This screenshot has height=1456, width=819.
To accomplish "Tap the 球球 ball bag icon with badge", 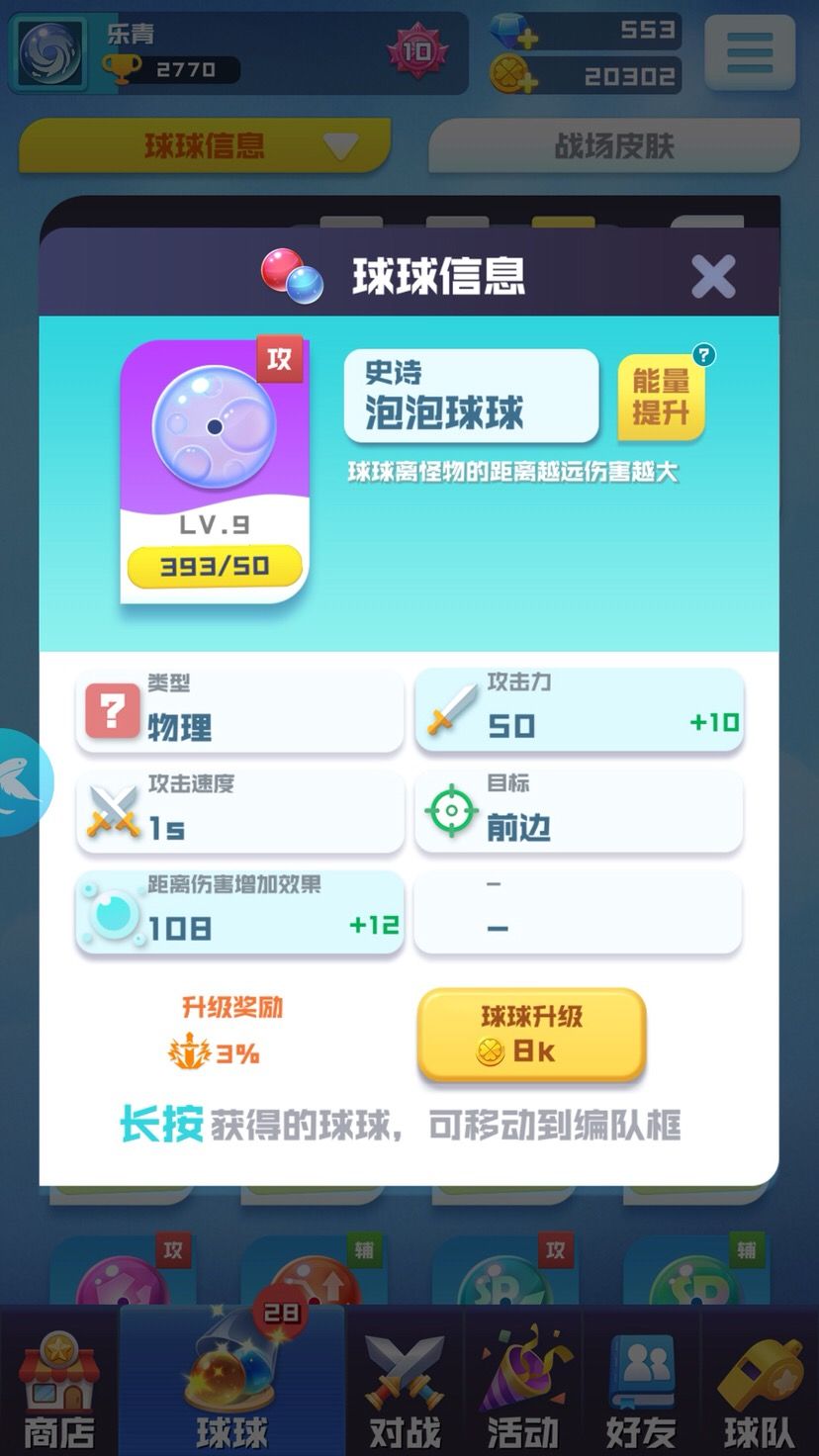I will pyautogui.click(x=231, y=1375).
